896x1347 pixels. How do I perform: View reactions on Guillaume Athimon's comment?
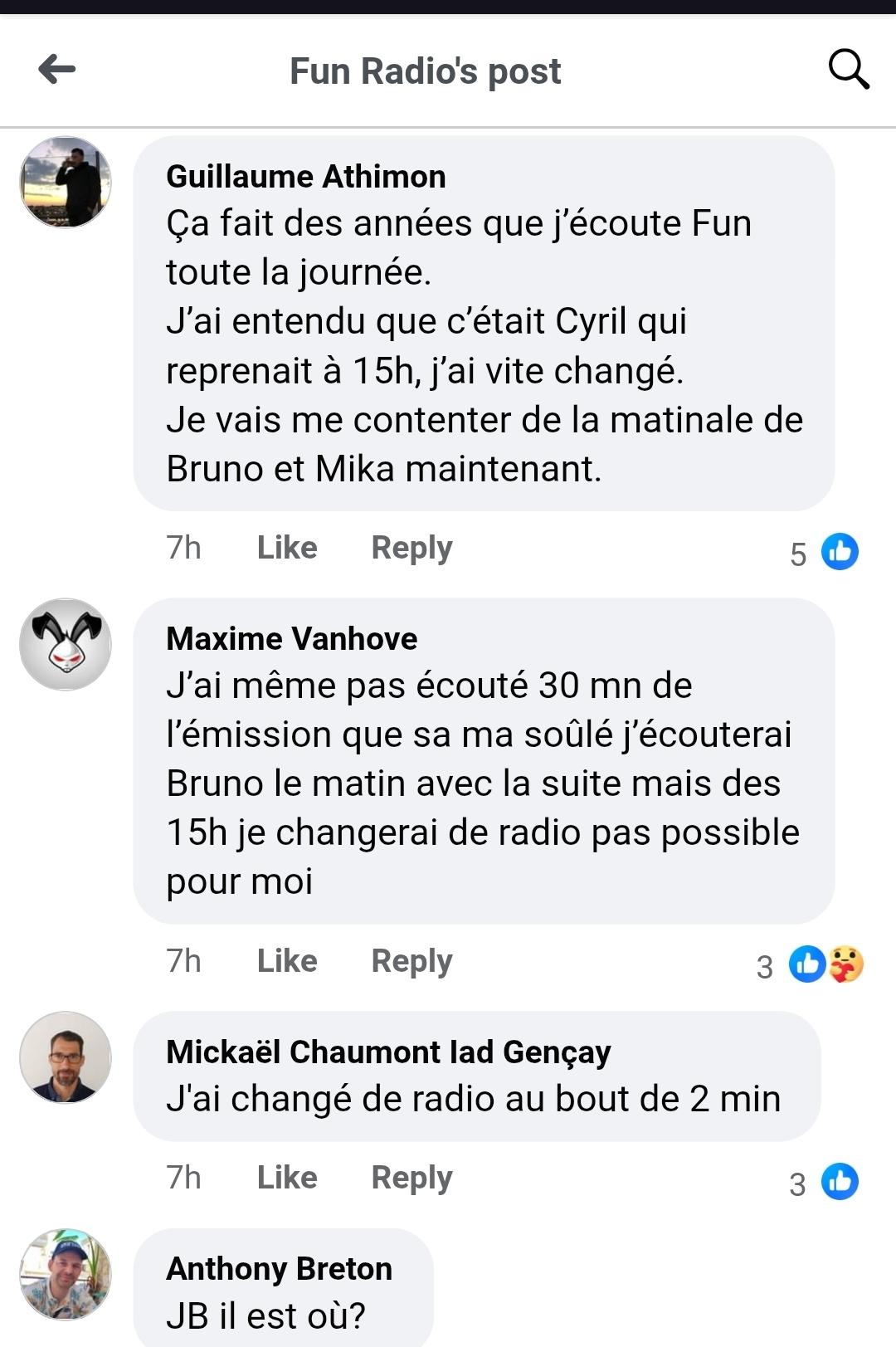point(824,553)
